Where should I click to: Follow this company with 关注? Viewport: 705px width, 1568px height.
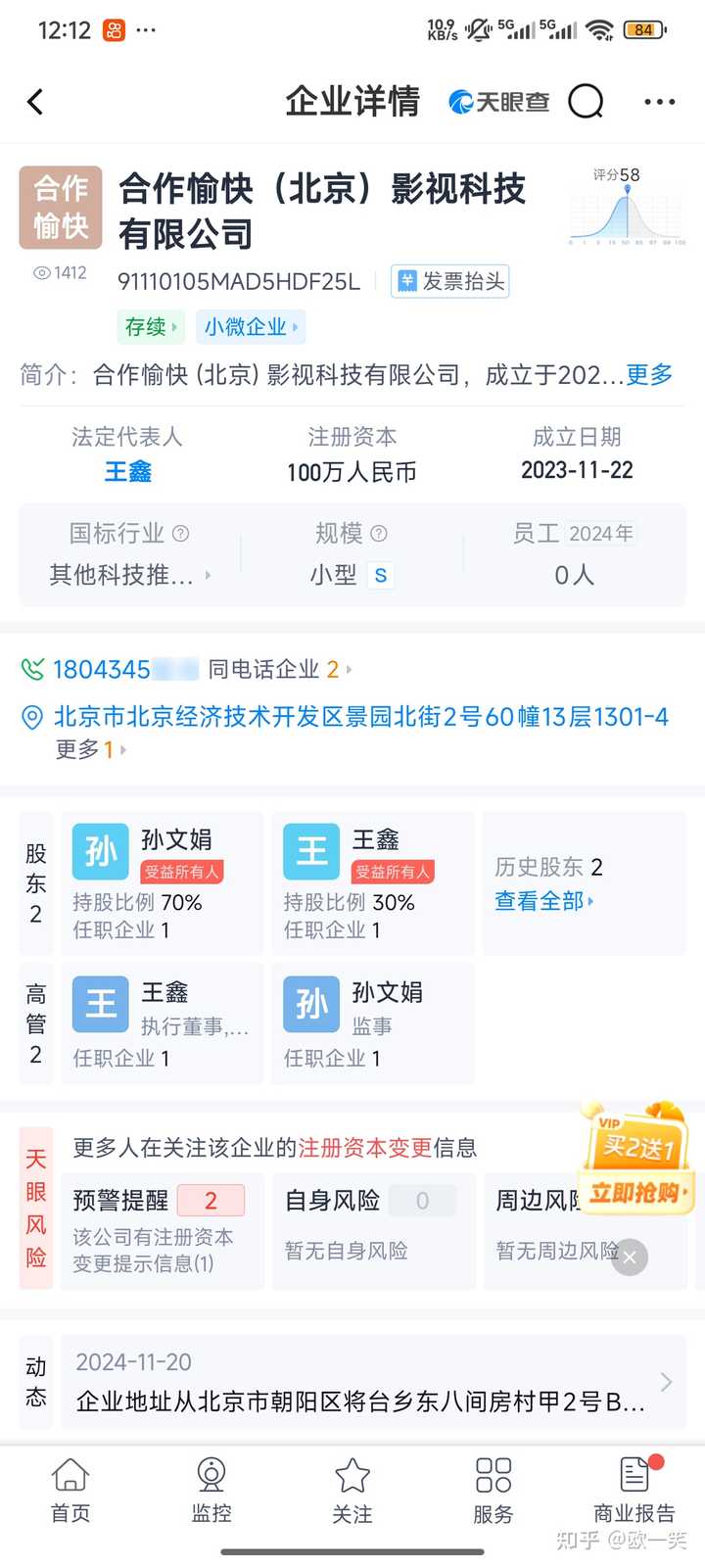coord(352,1490)
